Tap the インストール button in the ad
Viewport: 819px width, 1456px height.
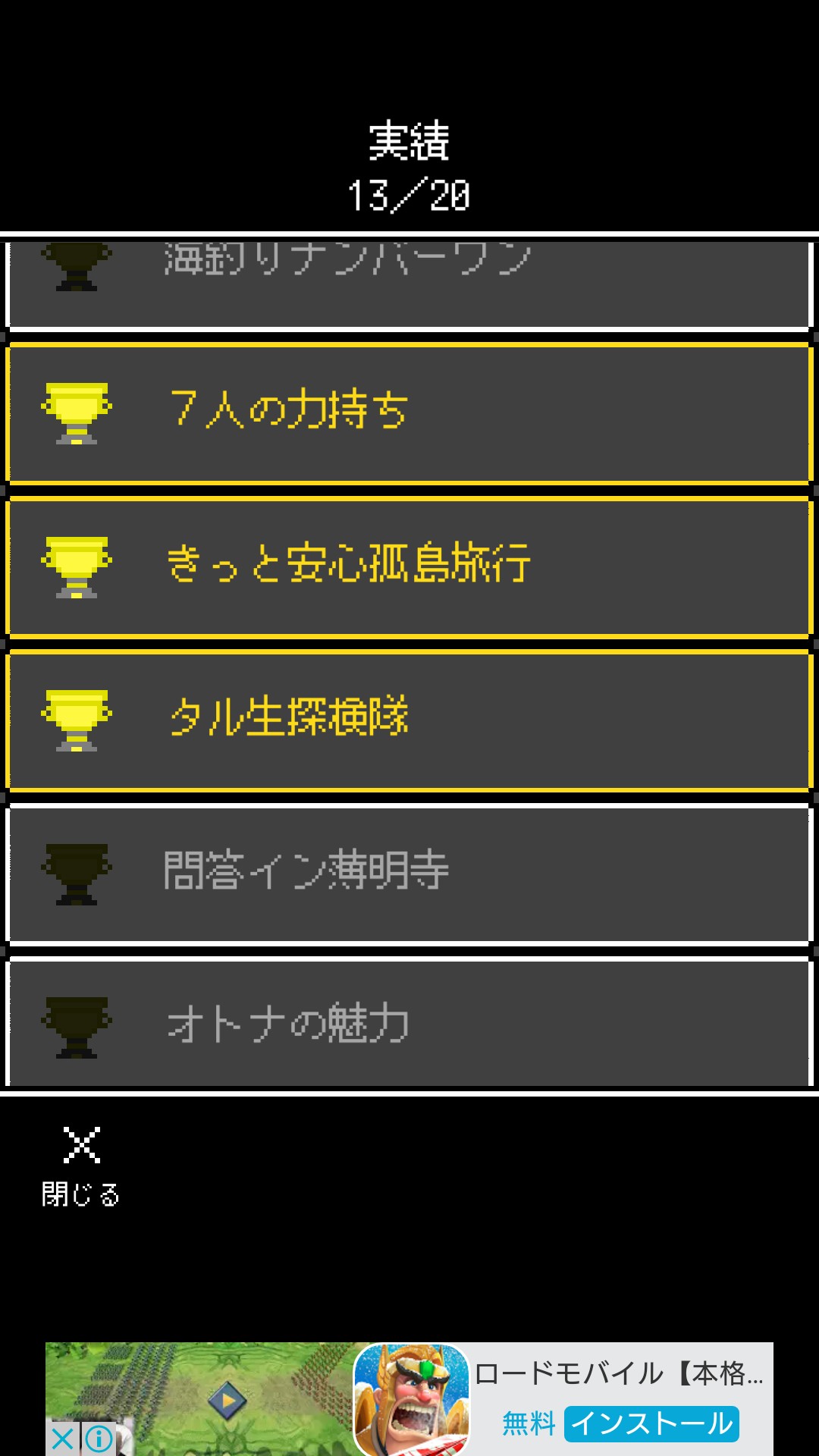point(651,1423)
